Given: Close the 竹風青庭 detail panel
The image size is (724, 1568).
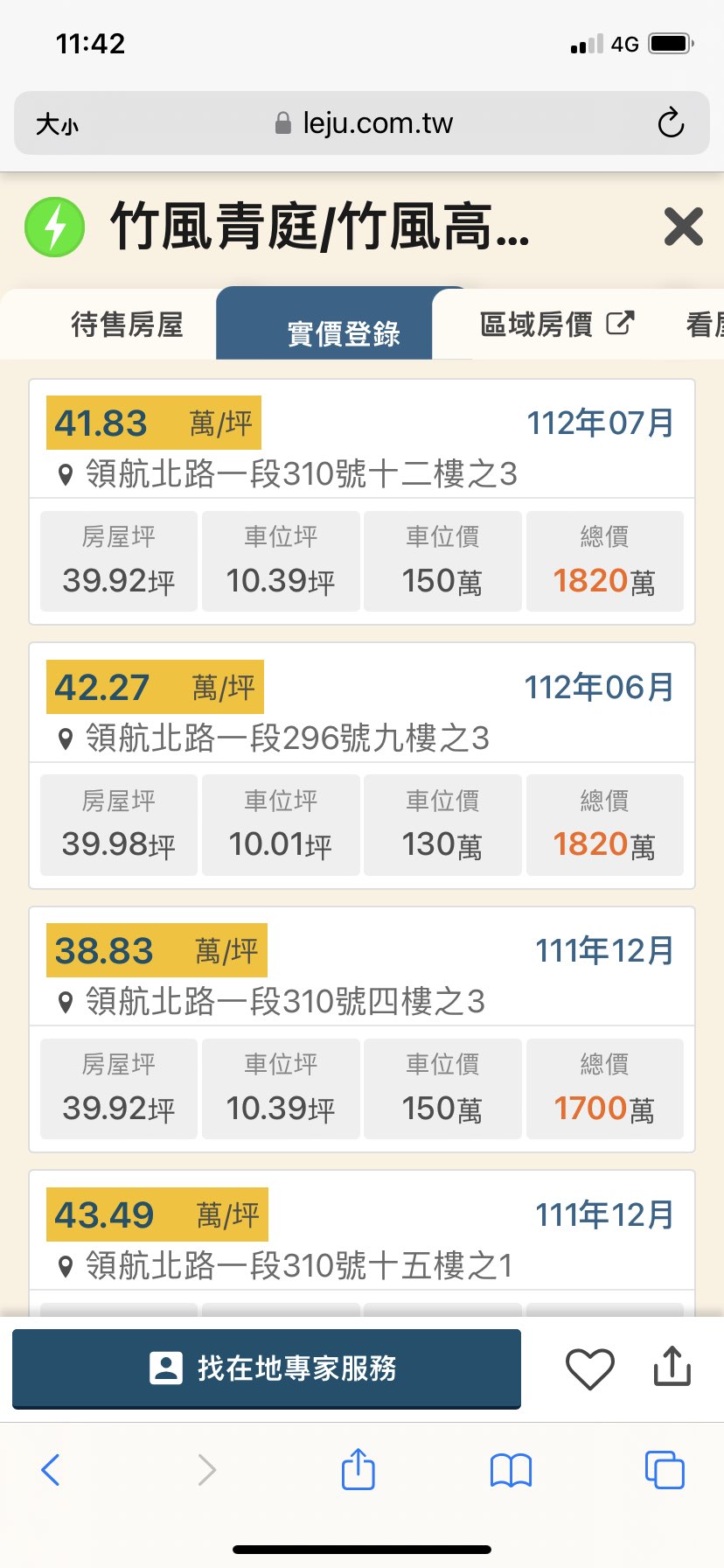Looking at the screenshot, I should pos(683,227).
